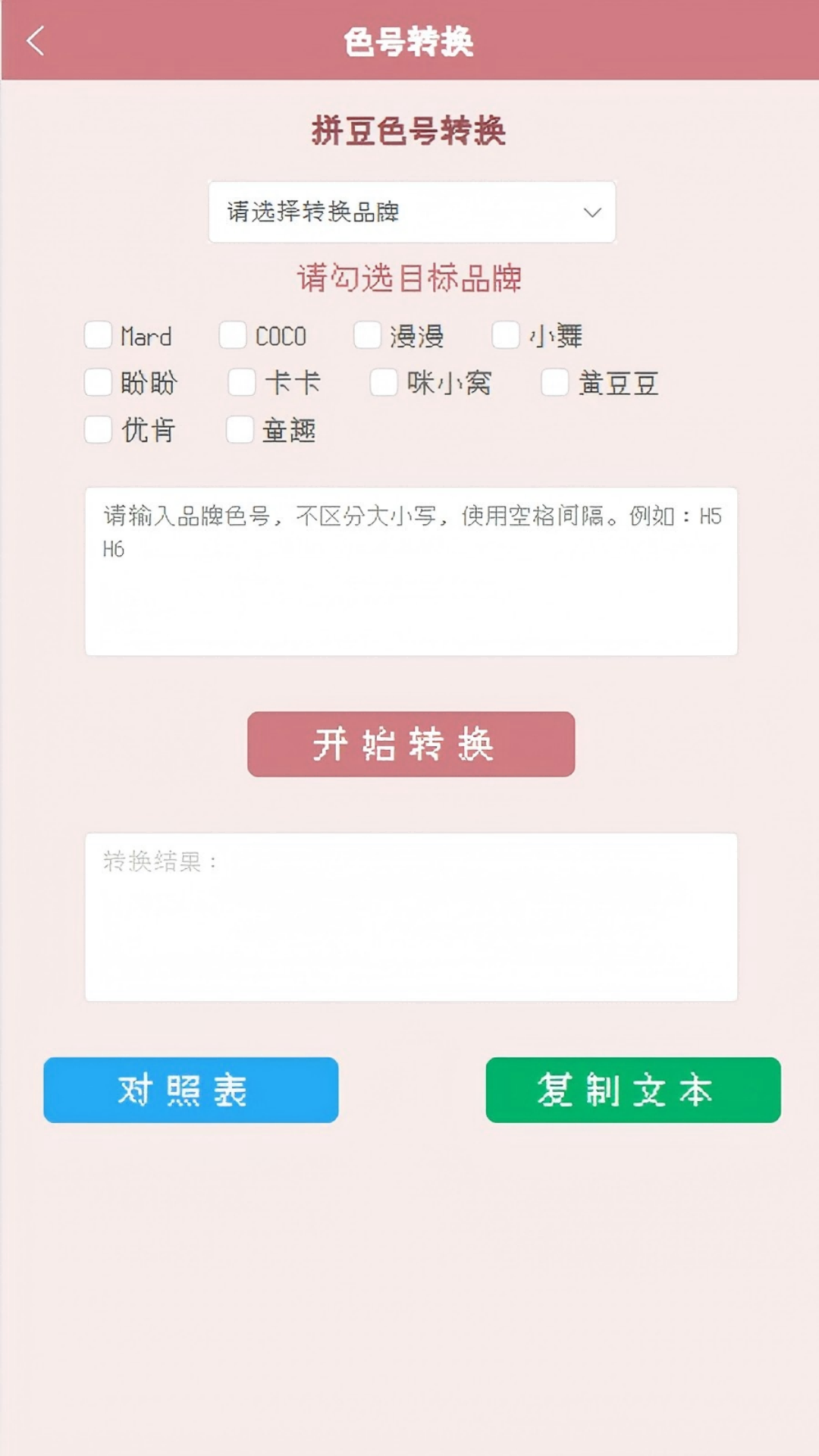Select 盼盼 as a target brand
Screen dimensions: 819x1456
click(x=98, y=384)
